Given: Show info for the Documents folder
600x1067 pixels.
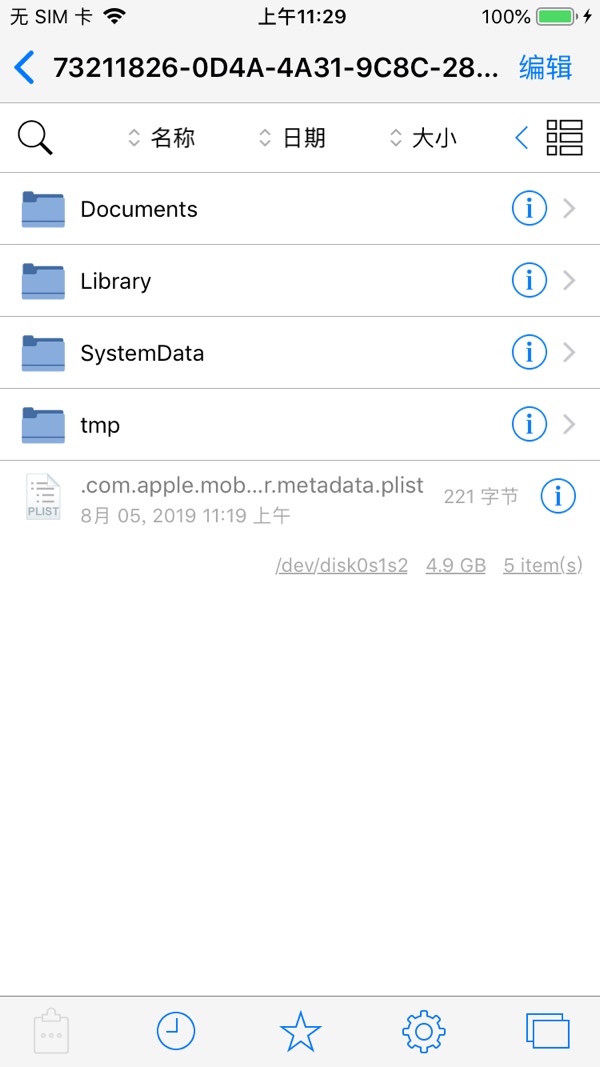Looking at the screenshot, I should 529,208.
